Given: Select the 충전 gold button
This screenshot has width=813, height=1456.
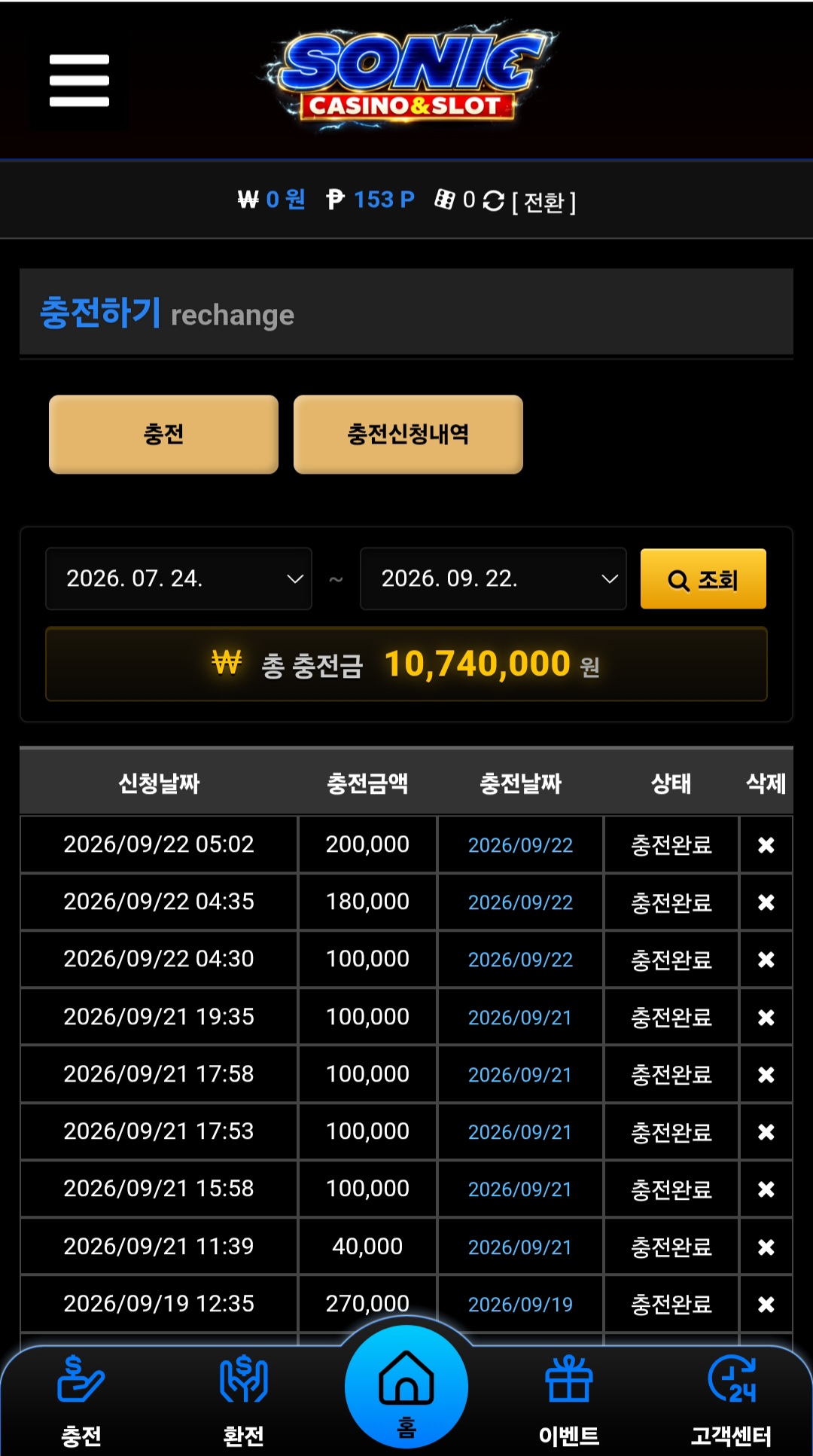Looking at the screenshot, I should click(163, 435).
